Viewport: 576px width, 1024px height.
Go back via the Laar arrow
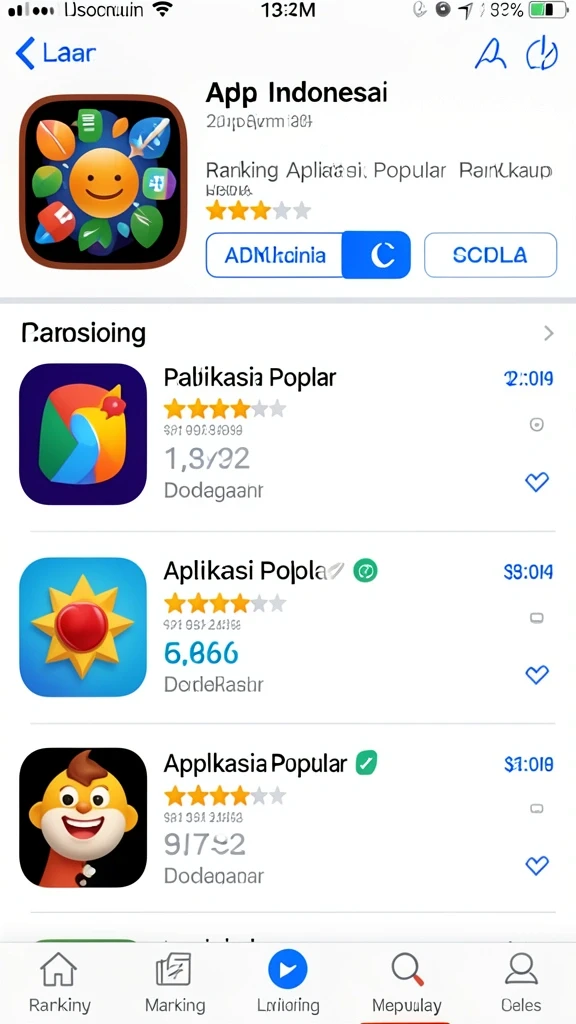[x=55, y=53]
